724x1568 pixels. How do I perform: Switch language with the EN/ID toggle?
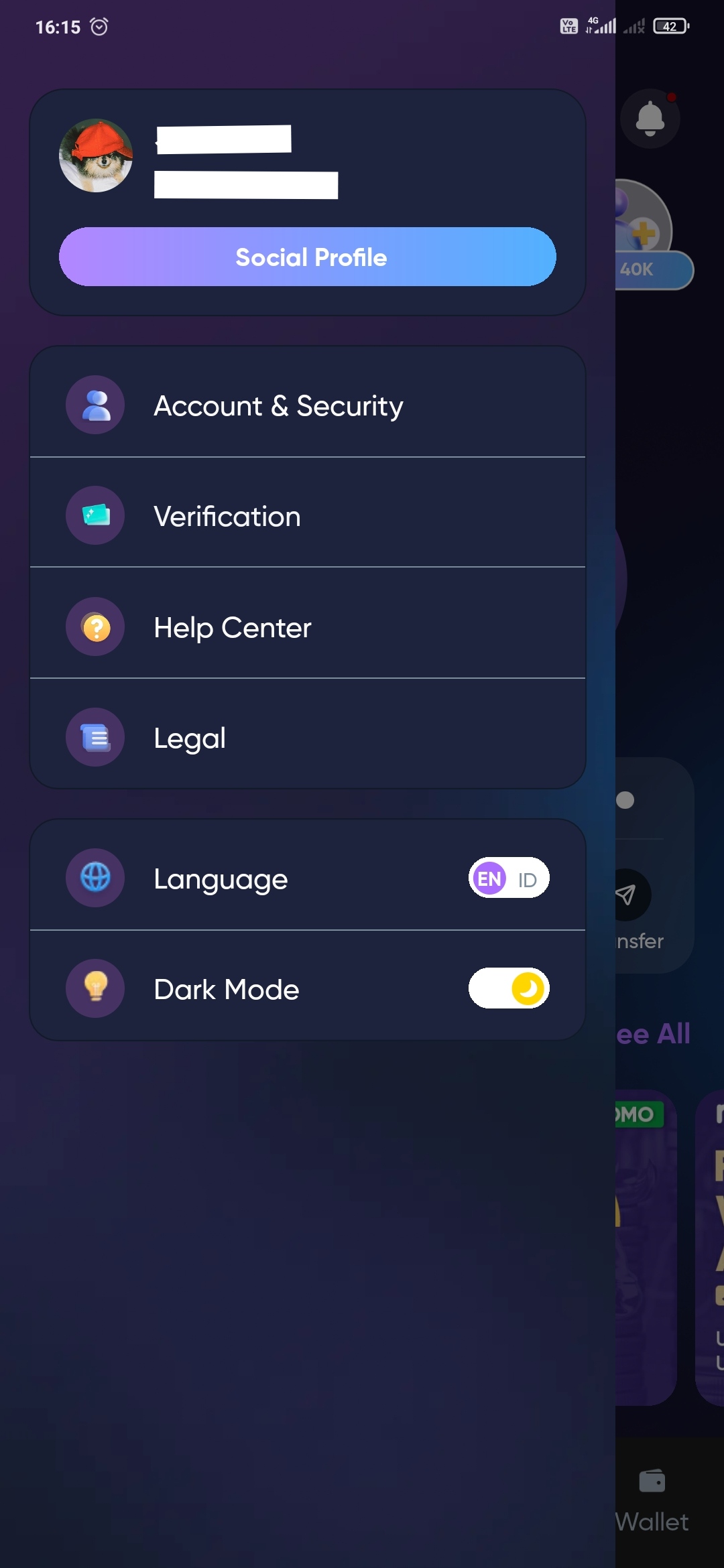point(509,878)
